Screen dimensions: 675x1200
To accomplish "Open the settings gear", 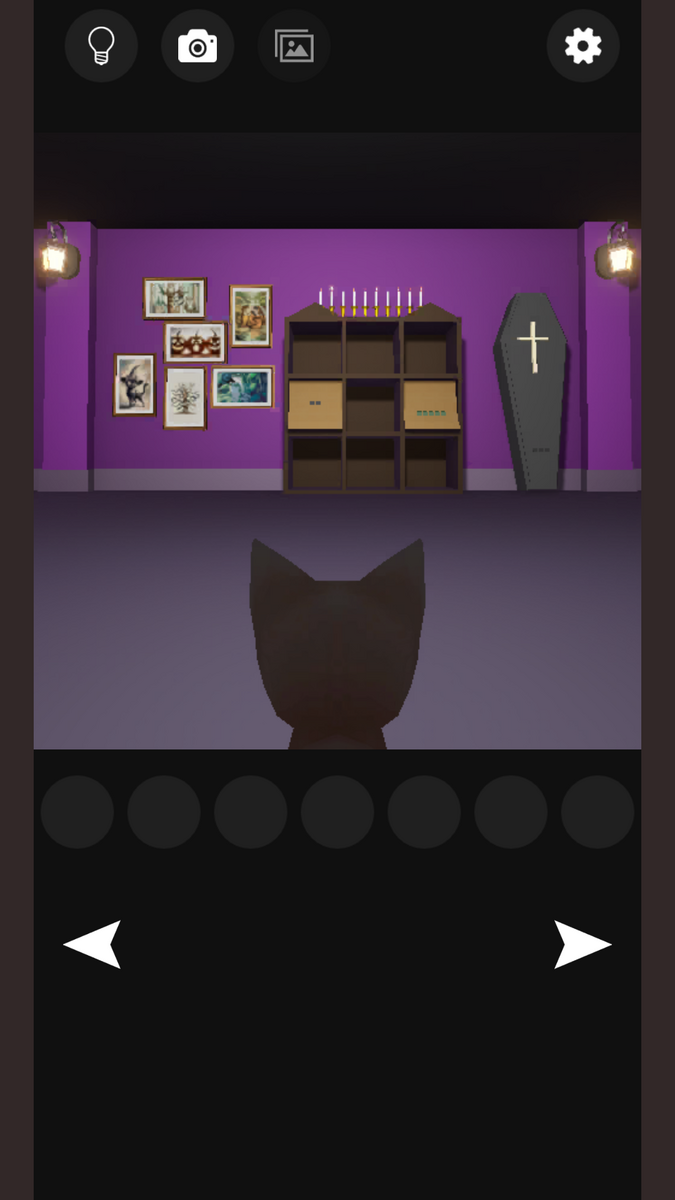I will click(x=582, y=46).
